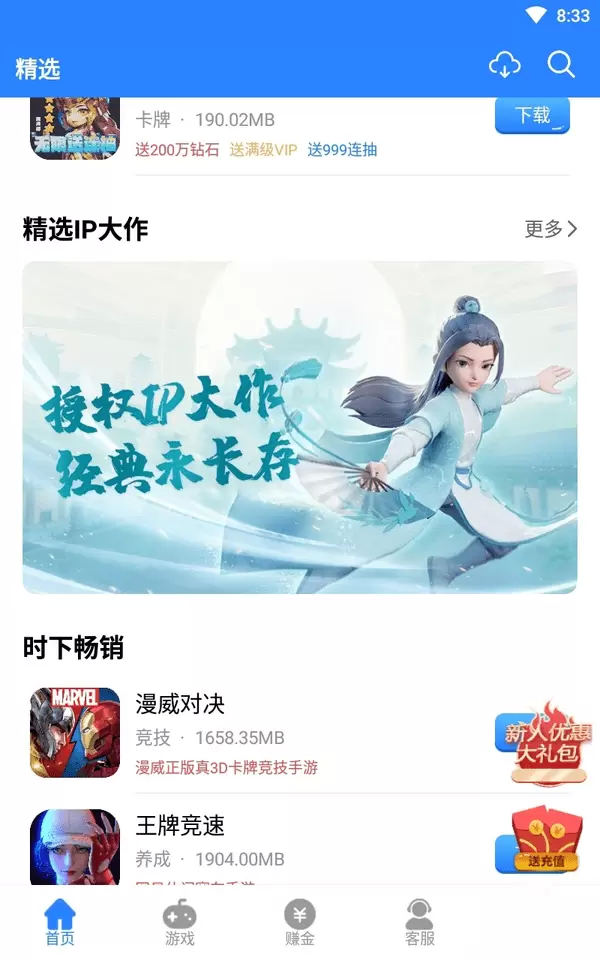Screen dimensions: 600x960
Task: Open the search icon in the top bar
Action: (x=561, y=66)
